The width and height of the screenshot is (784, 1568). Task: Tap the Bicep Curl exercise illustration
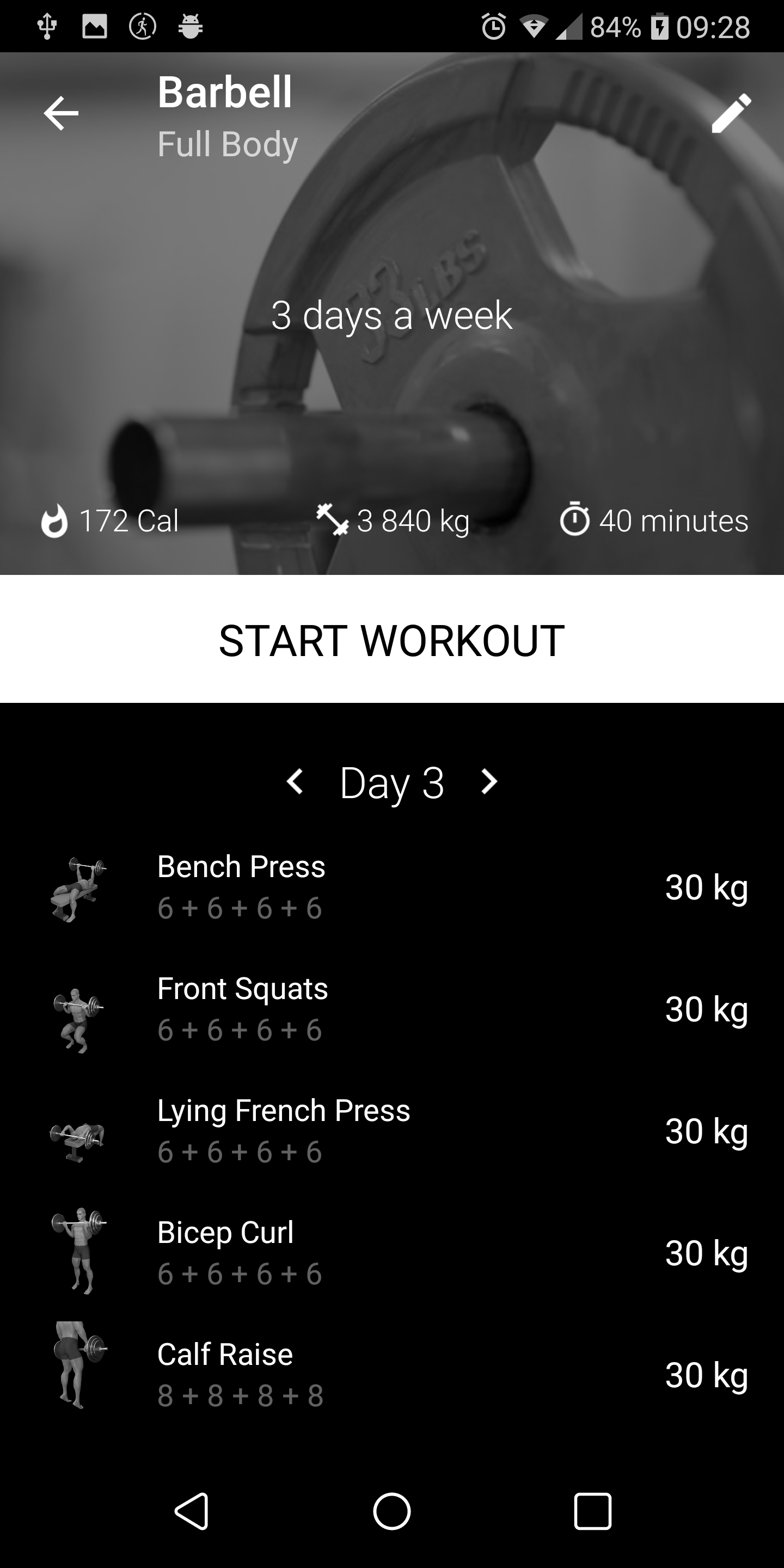tap(78, 1248)
